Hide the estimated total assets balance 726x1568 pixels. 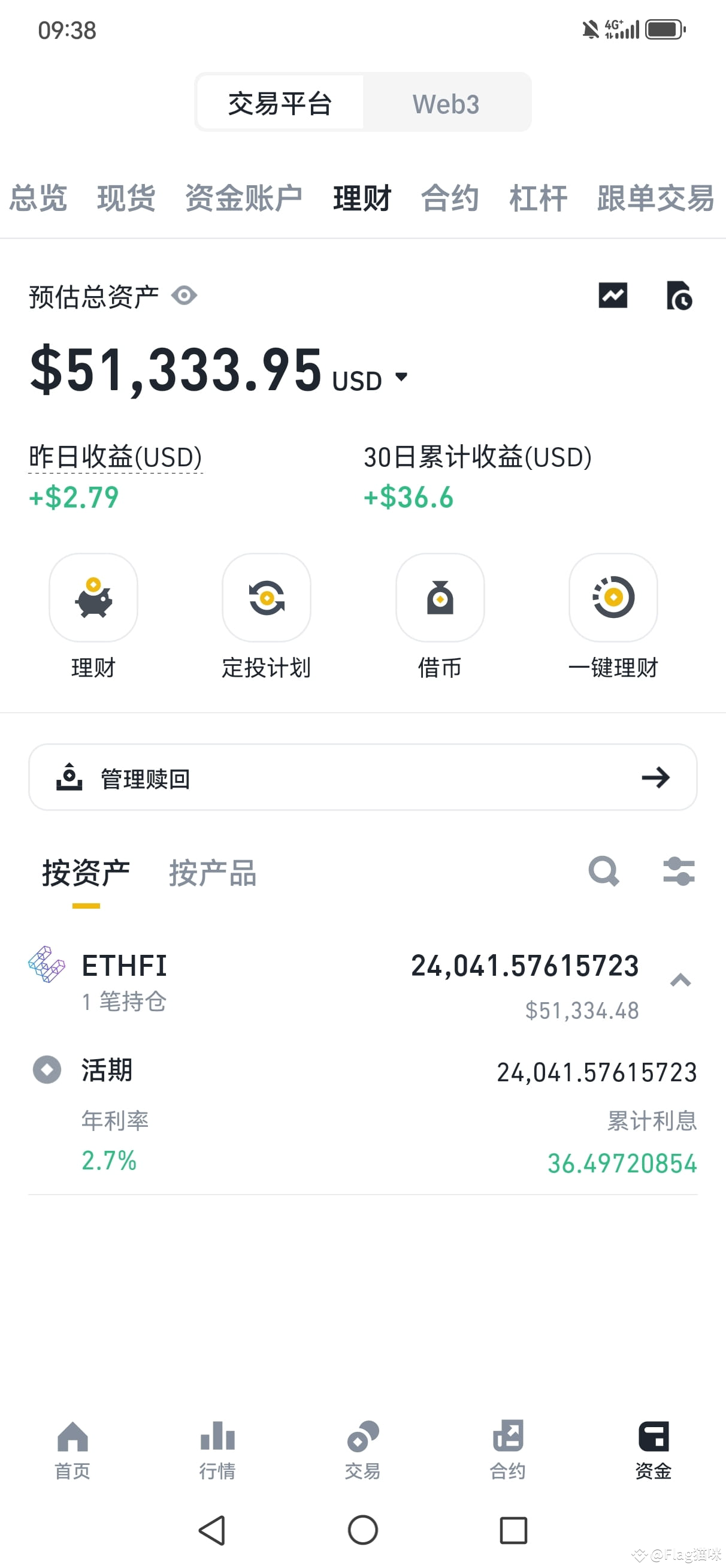[x=184, y=296]
